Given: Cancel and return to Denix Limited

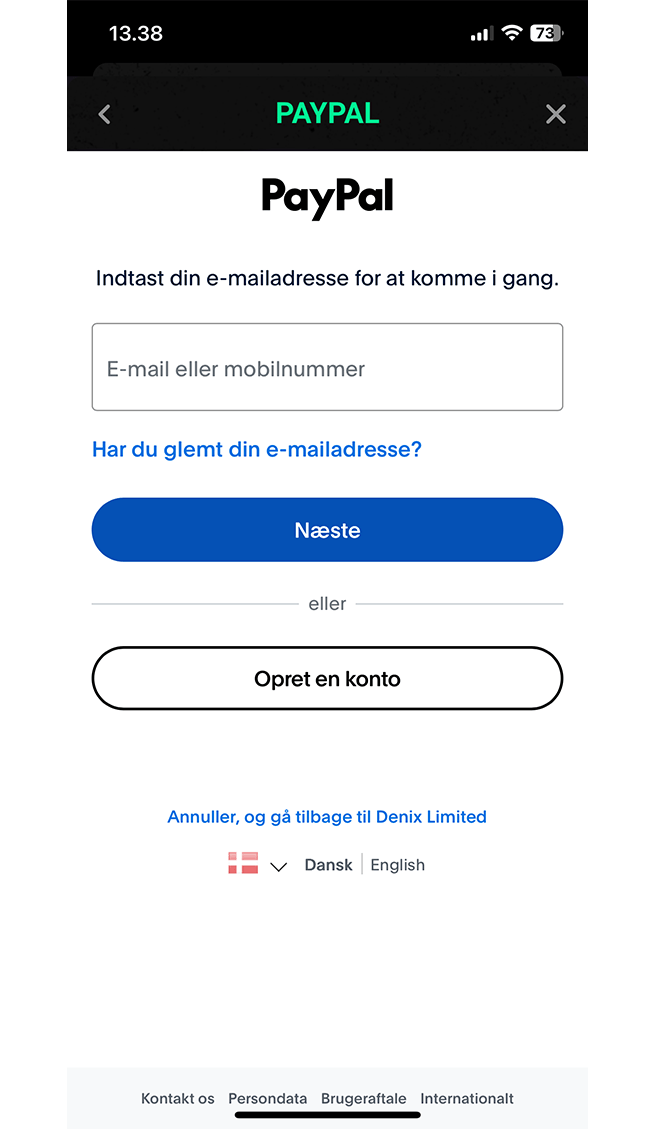Looking at the screenshot, I should tap(327, 817).
